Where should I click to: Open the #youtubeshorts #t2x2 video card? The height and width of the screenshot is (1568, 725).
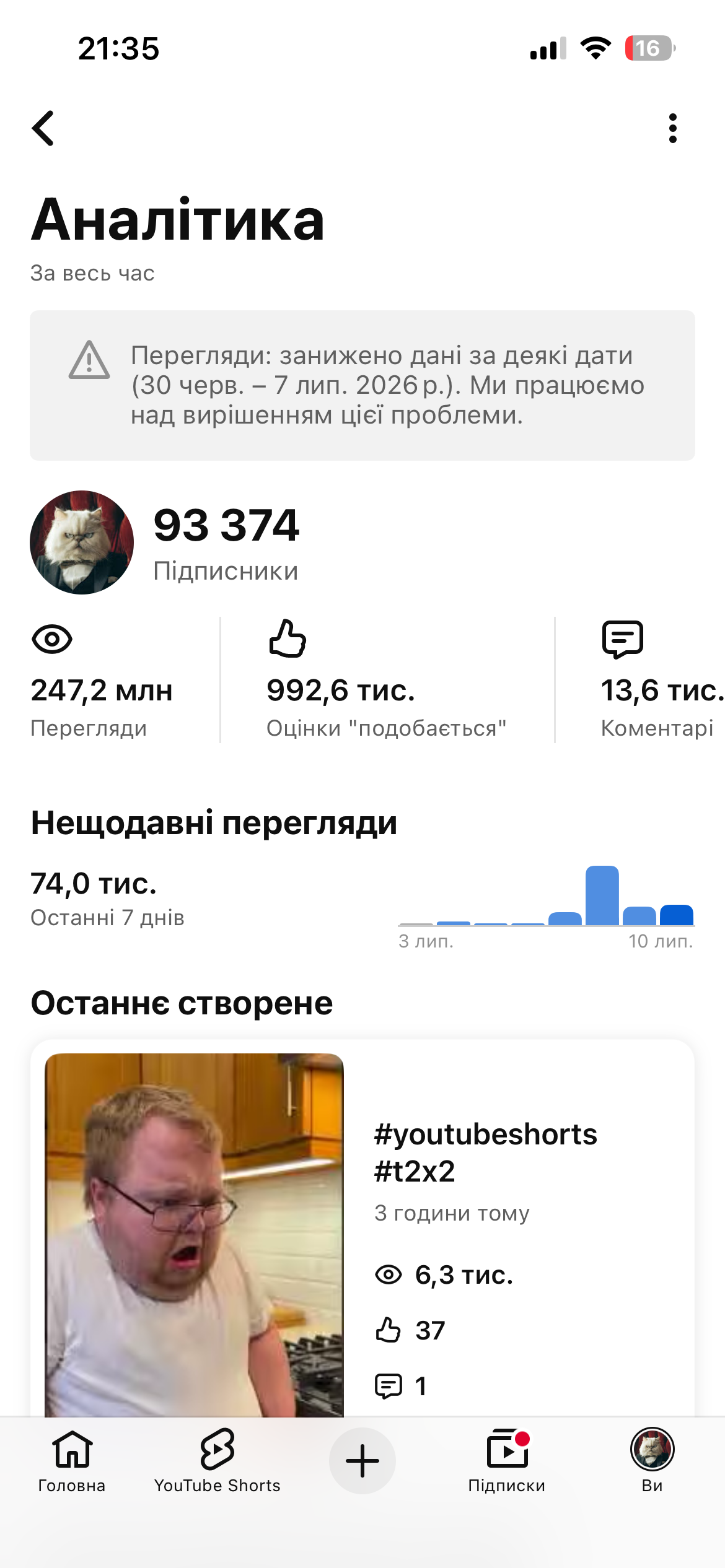(x=362, y=1229)
